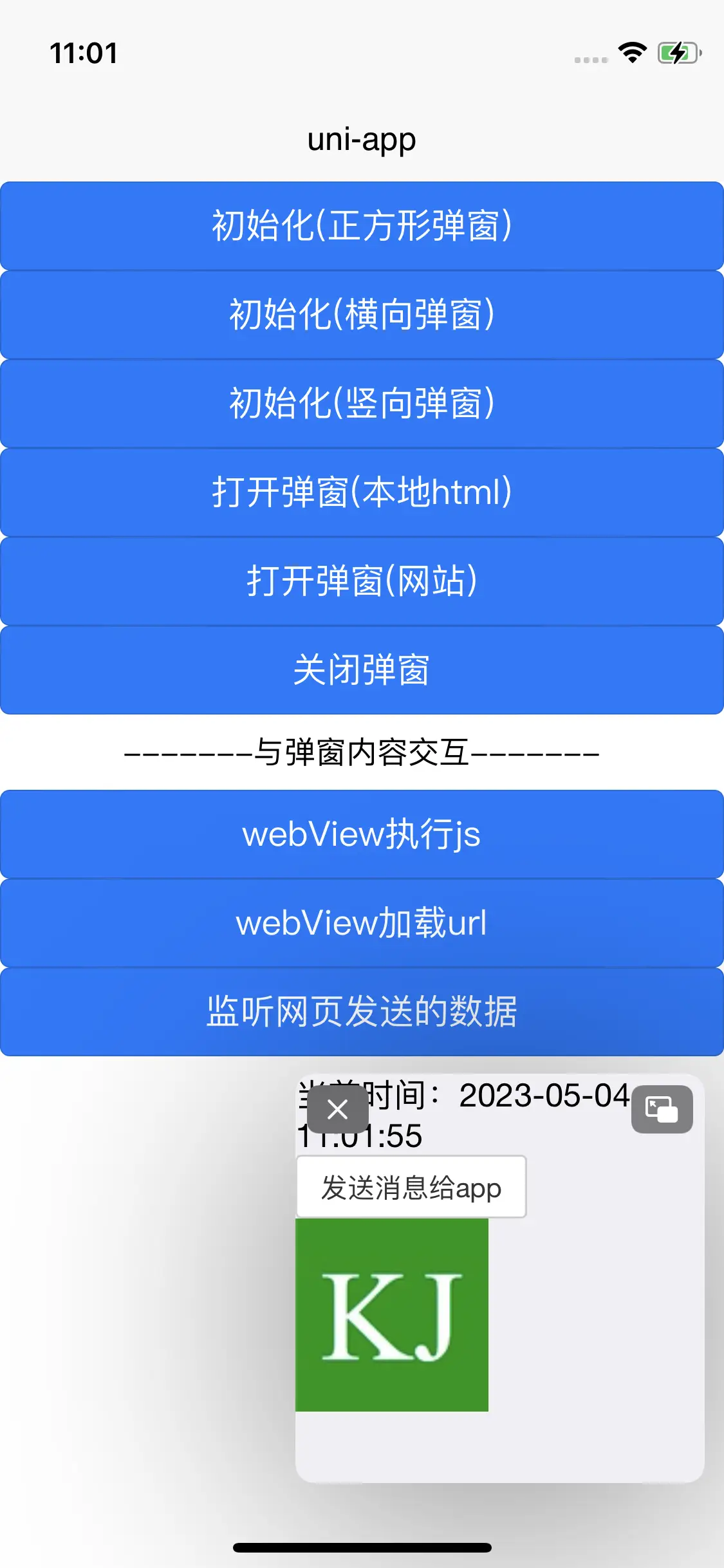Tap 初始化(正方形弹窗) button
This screenshot has height=1568, width=724.
362,226
